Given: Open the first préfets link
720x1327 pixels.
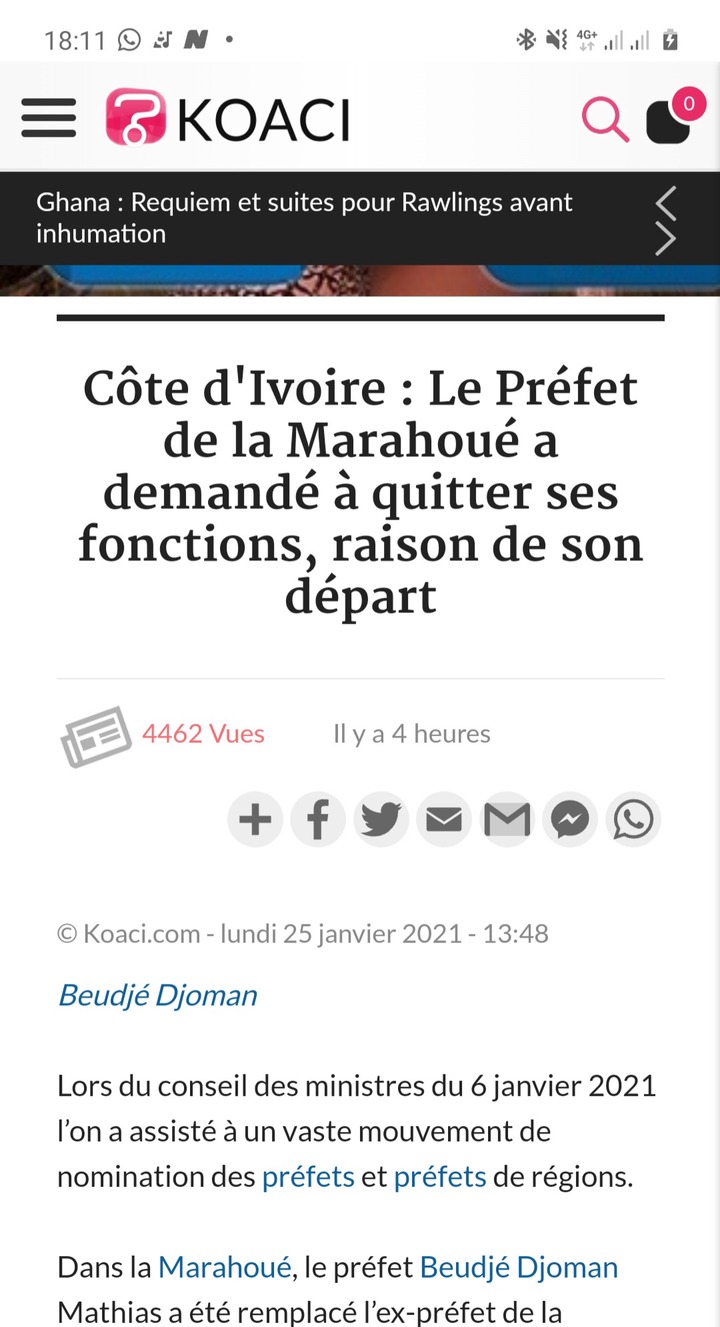Looking at the screenshot, I should 308,1177.
